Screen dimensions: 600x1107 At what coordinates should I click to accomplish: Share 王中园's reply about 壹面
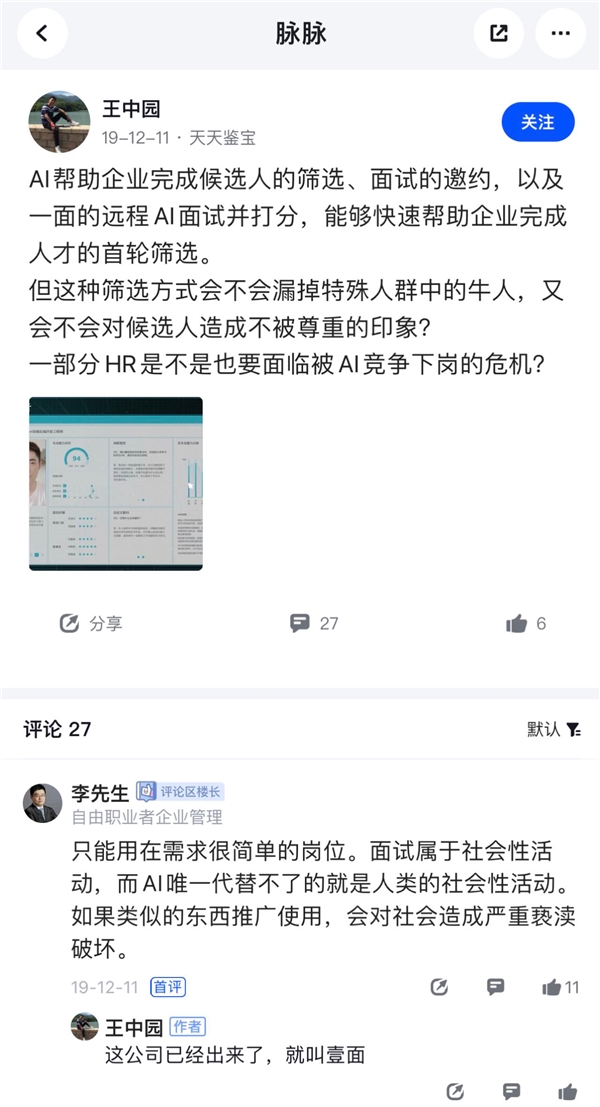pyautogui.click(x=455, y=1092)
